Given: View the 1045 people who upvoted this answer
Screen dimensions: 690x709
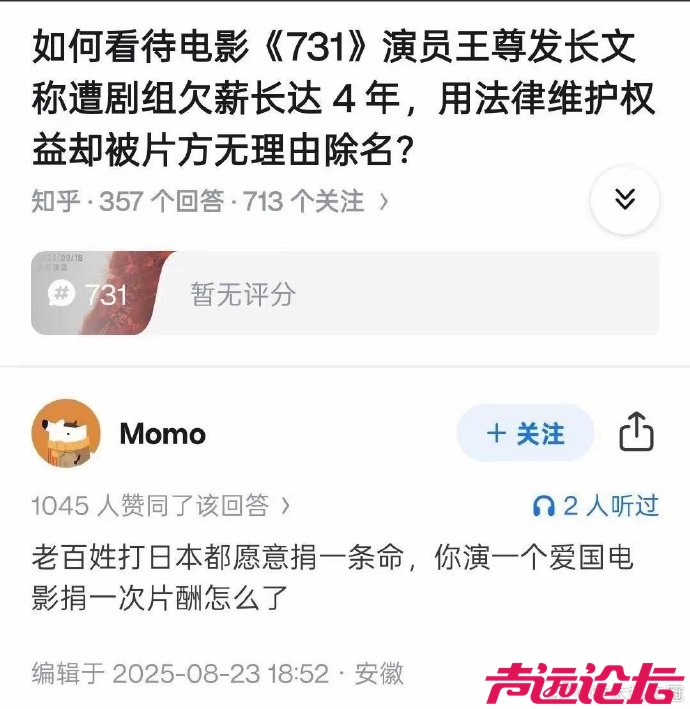Looking at the screenshot, I should coord(160,506).
